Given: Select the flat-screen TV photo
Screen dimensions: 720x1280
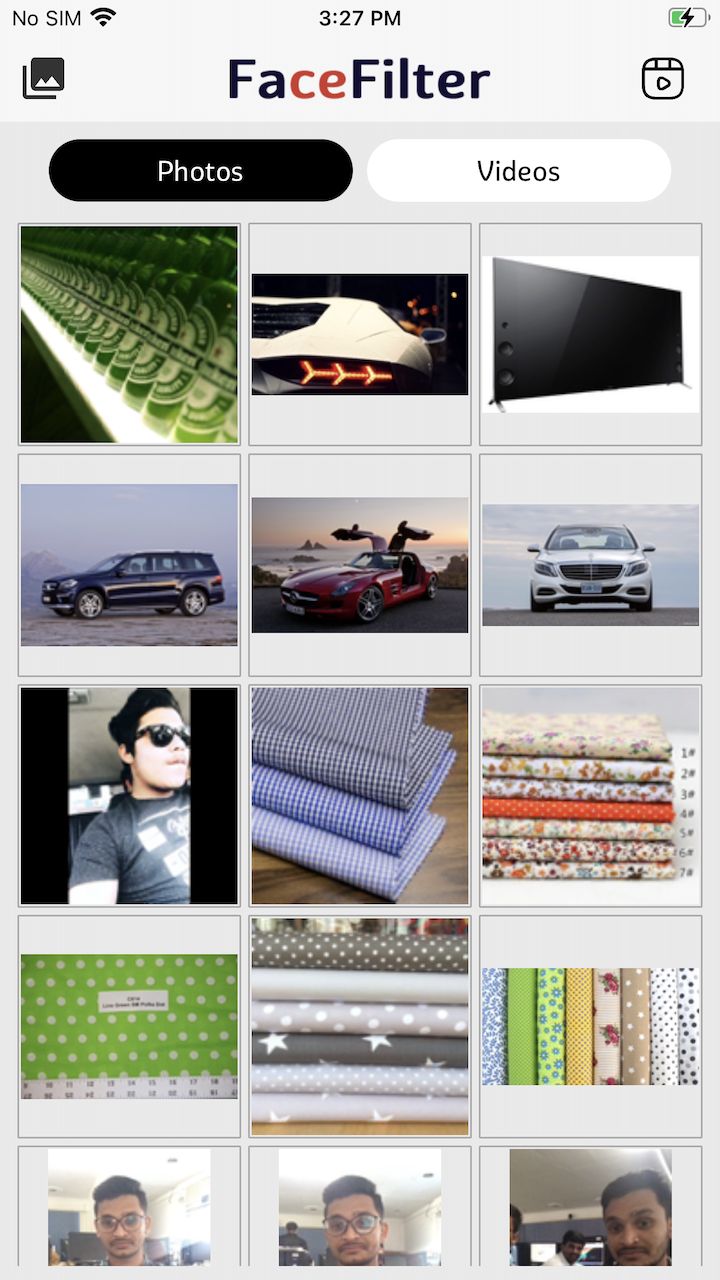Looking at the screenshot, I should click(590, 334).
